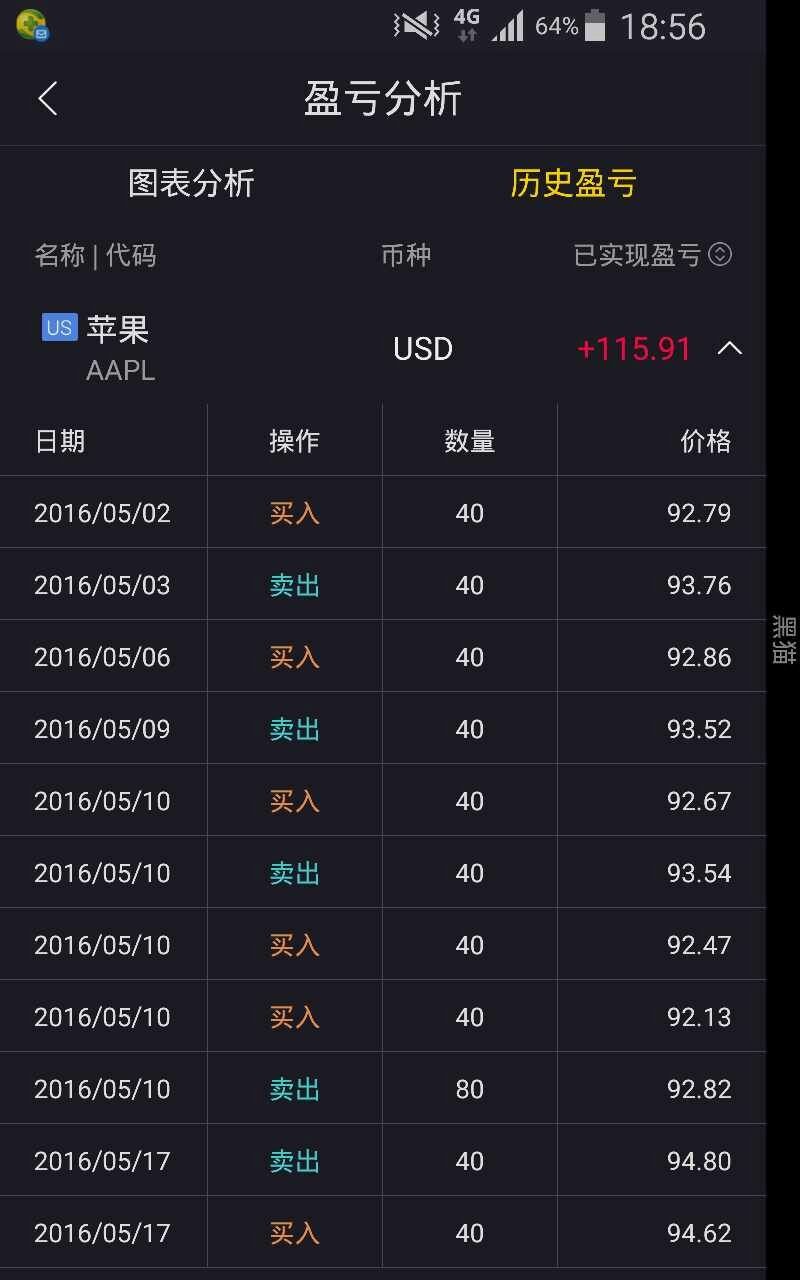800x1280 pixels.
Task: Go back from 盈亏分析 page
Action: [47, 99]
